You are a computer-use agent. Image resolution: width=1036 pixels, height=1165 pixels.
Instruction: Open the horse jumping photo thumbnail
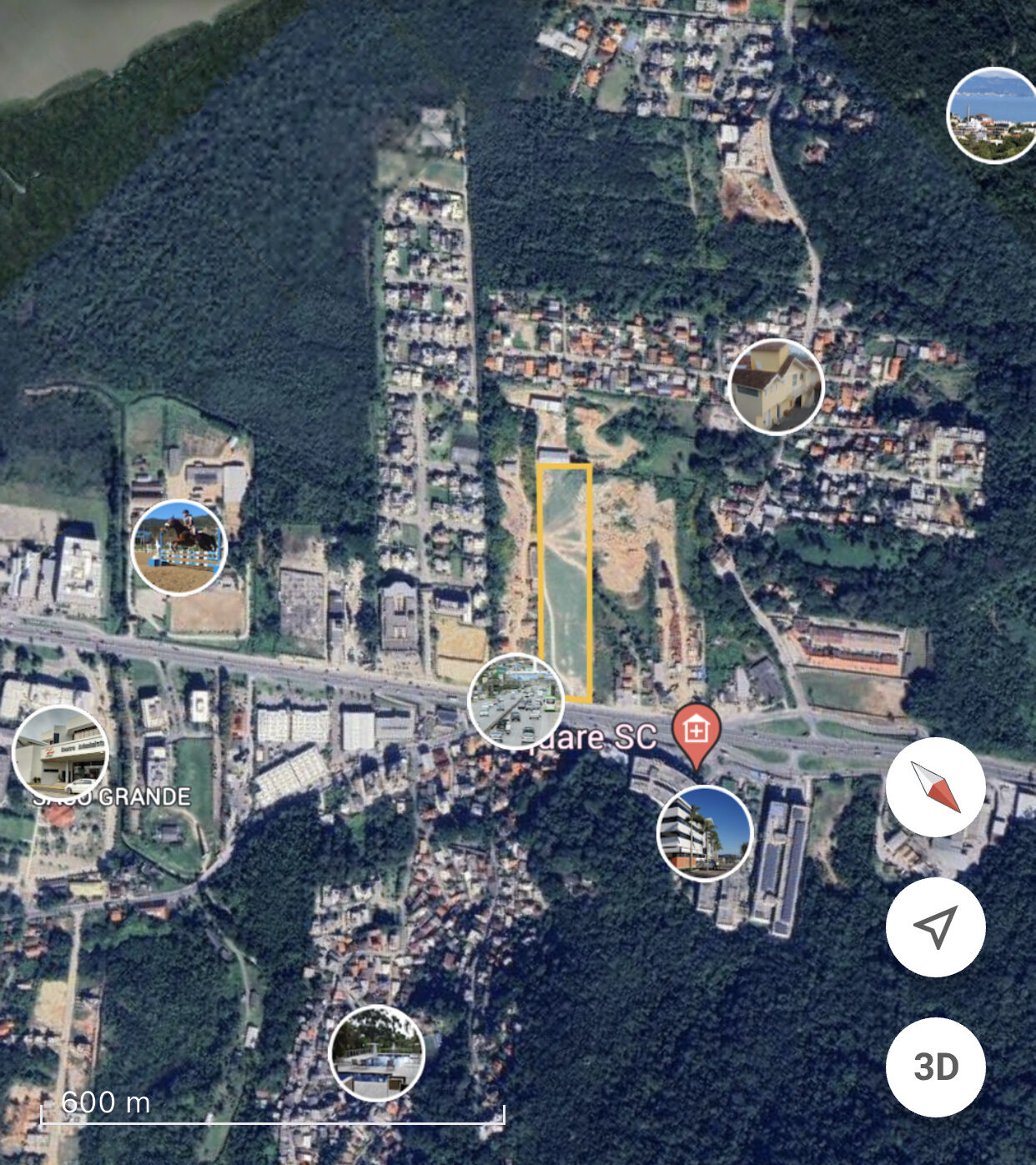(x=179, y=547)
